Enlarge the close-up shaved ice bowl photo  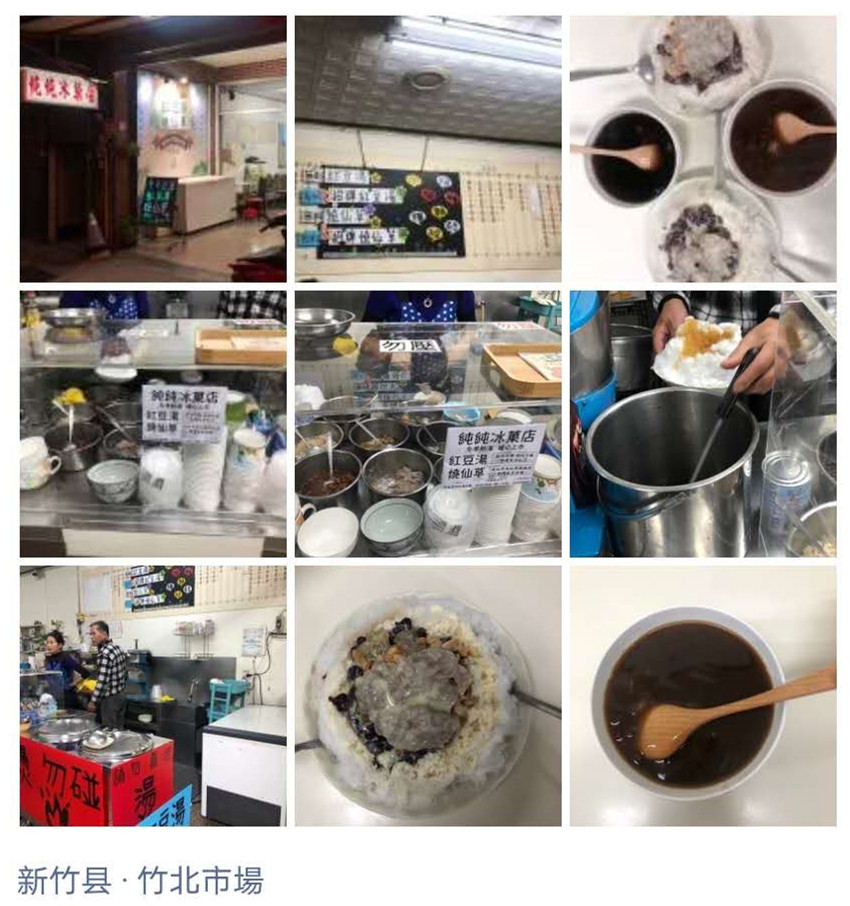click(x=428, y=696)
